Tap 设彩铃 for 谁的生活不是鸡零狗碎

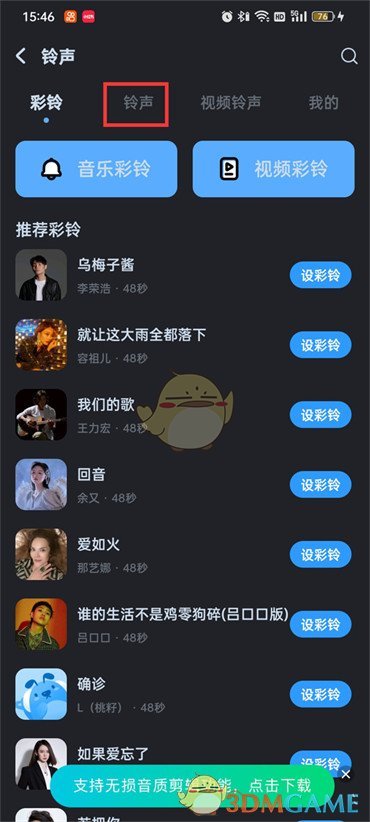click(321, 624)
